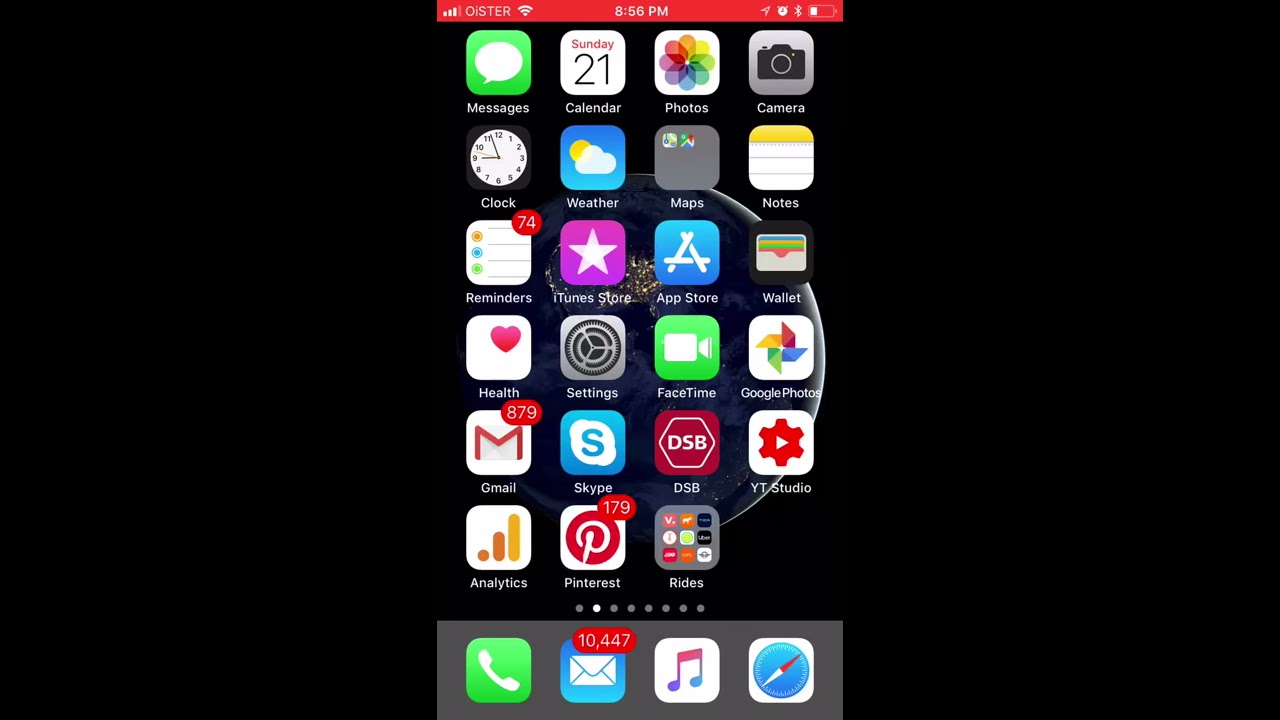Viewport: 1280px width, 720px height.
Task: Launch the Camera app
Action: click(781, 64)
